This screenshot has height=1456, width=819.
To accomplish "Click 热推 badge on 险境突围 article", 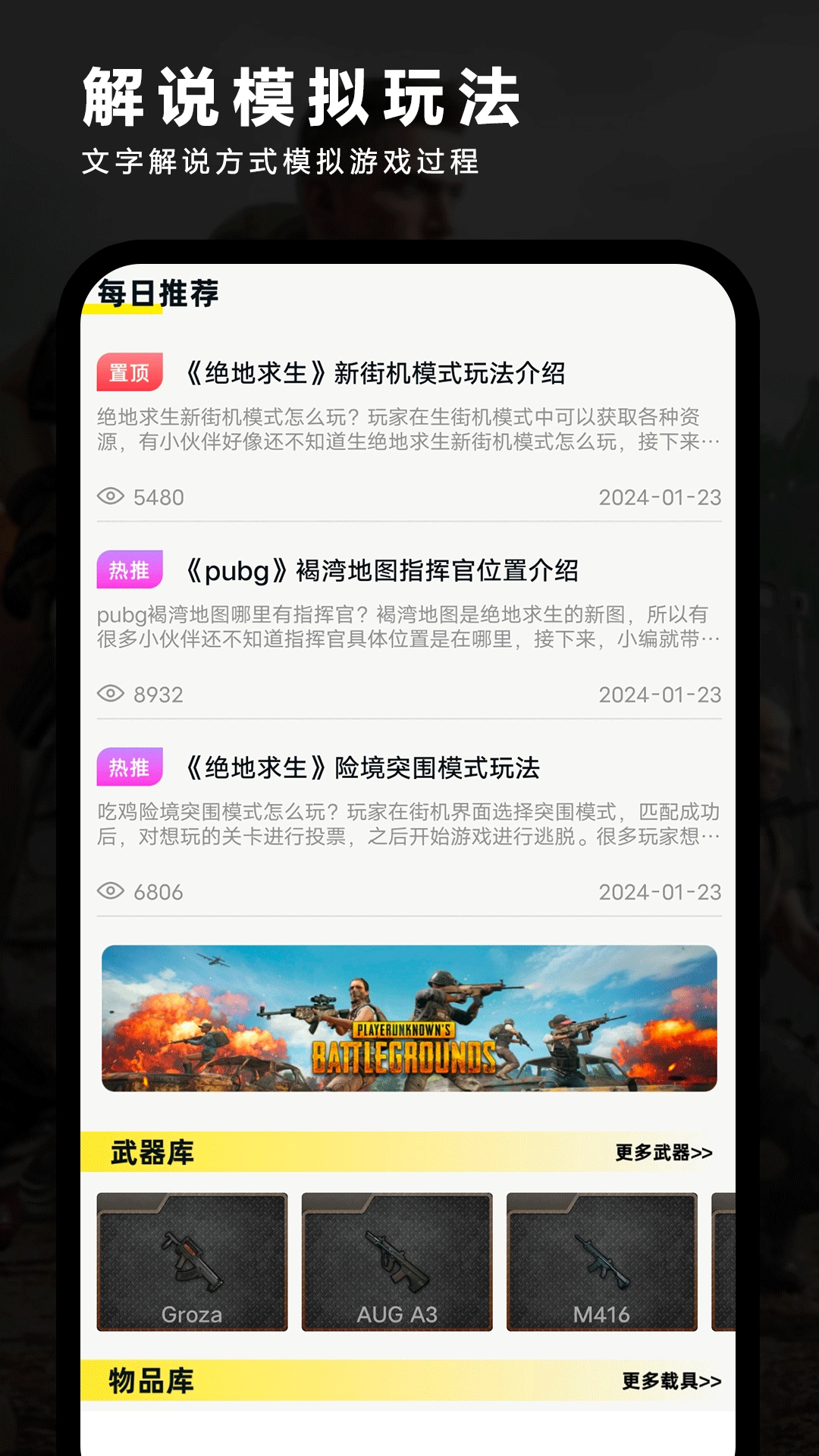I will click(131, 767).
